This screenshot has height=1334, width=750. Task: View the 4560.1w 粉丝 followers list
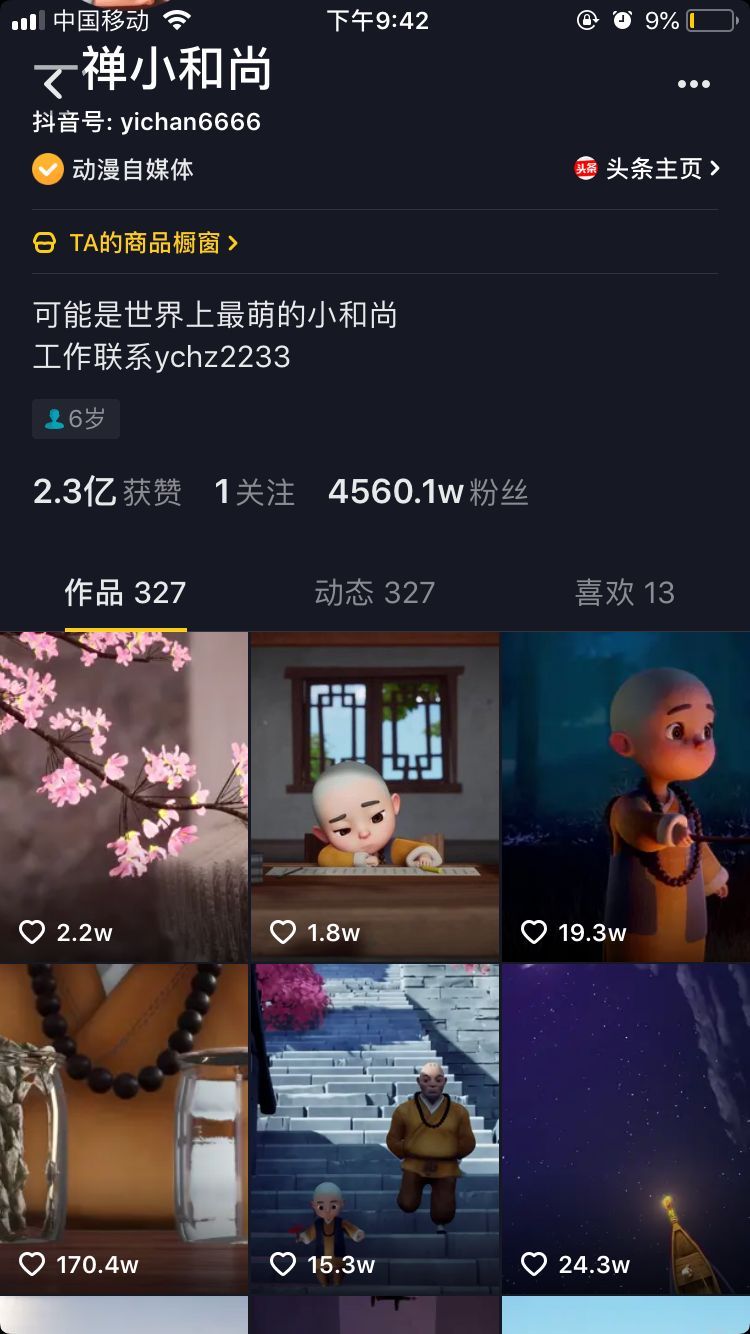[x=428, y=492]
